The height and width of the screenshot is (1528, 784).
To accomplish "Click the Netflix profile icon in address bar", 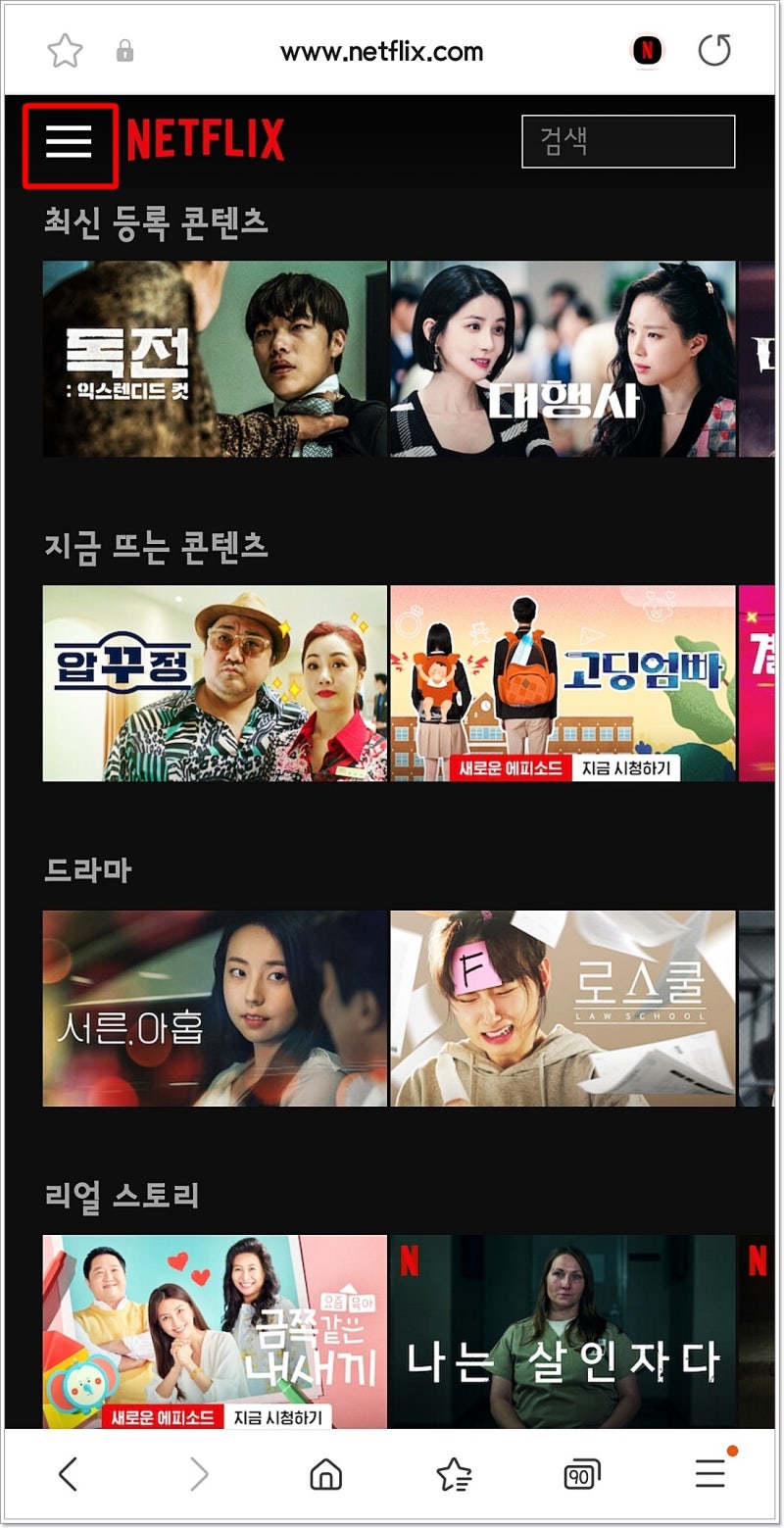I will point(646,50).
